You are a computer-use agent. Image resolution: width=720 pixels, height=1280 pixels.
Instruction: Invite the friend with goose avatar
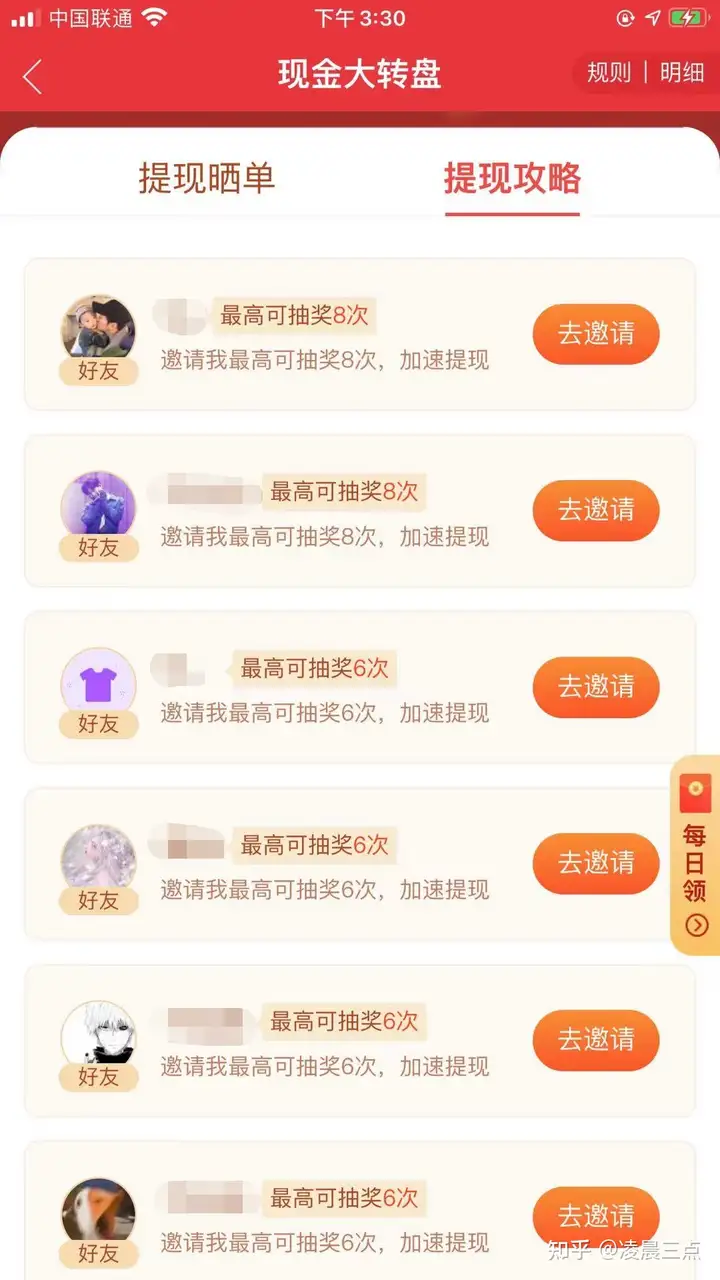pyautogui.click(x=596, y=1216)
